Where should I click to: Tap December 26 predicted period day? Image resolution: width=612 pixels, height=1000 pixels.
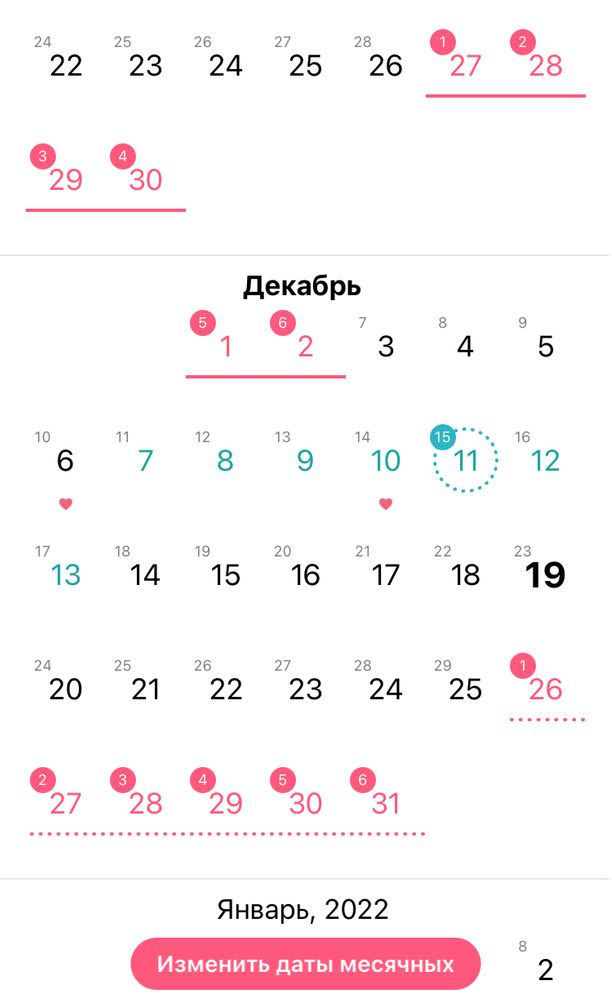[545, 689]
